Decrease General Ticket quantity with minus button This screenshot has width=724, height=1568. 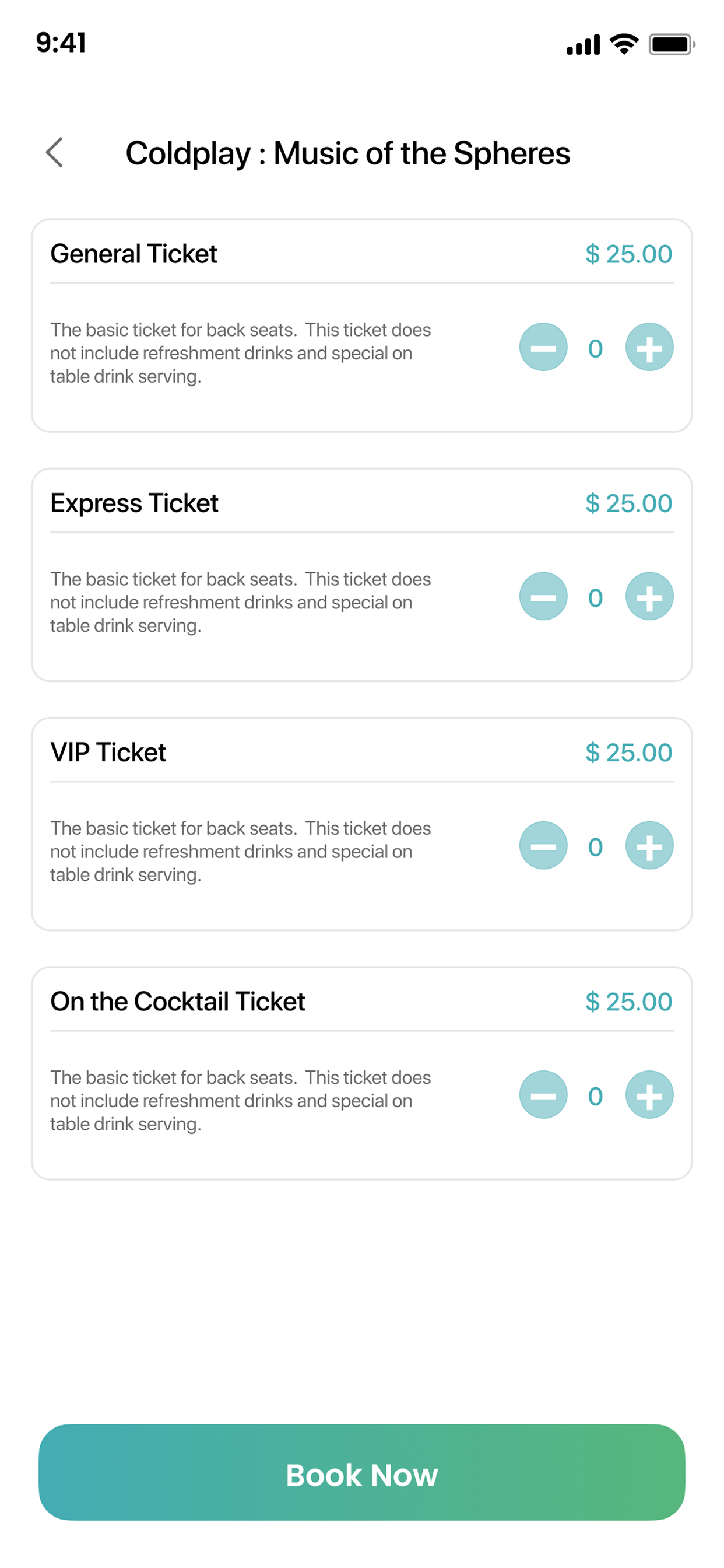[543, 347]
